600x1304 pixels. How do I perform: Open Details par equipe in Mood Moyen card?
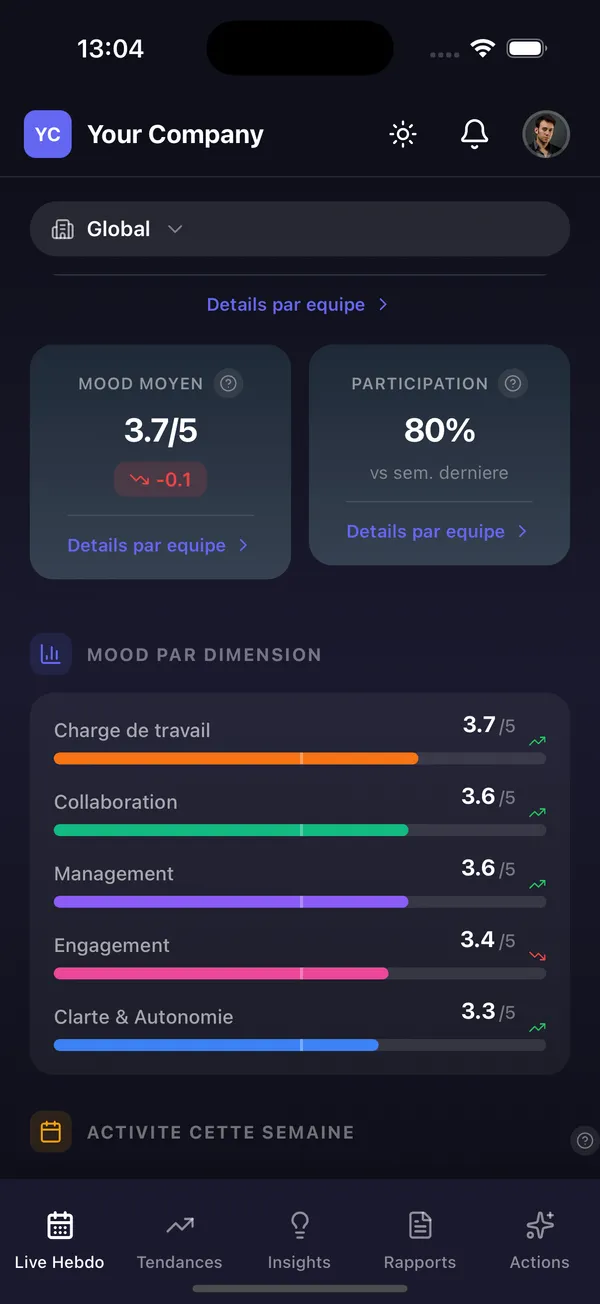pos(158,545)
